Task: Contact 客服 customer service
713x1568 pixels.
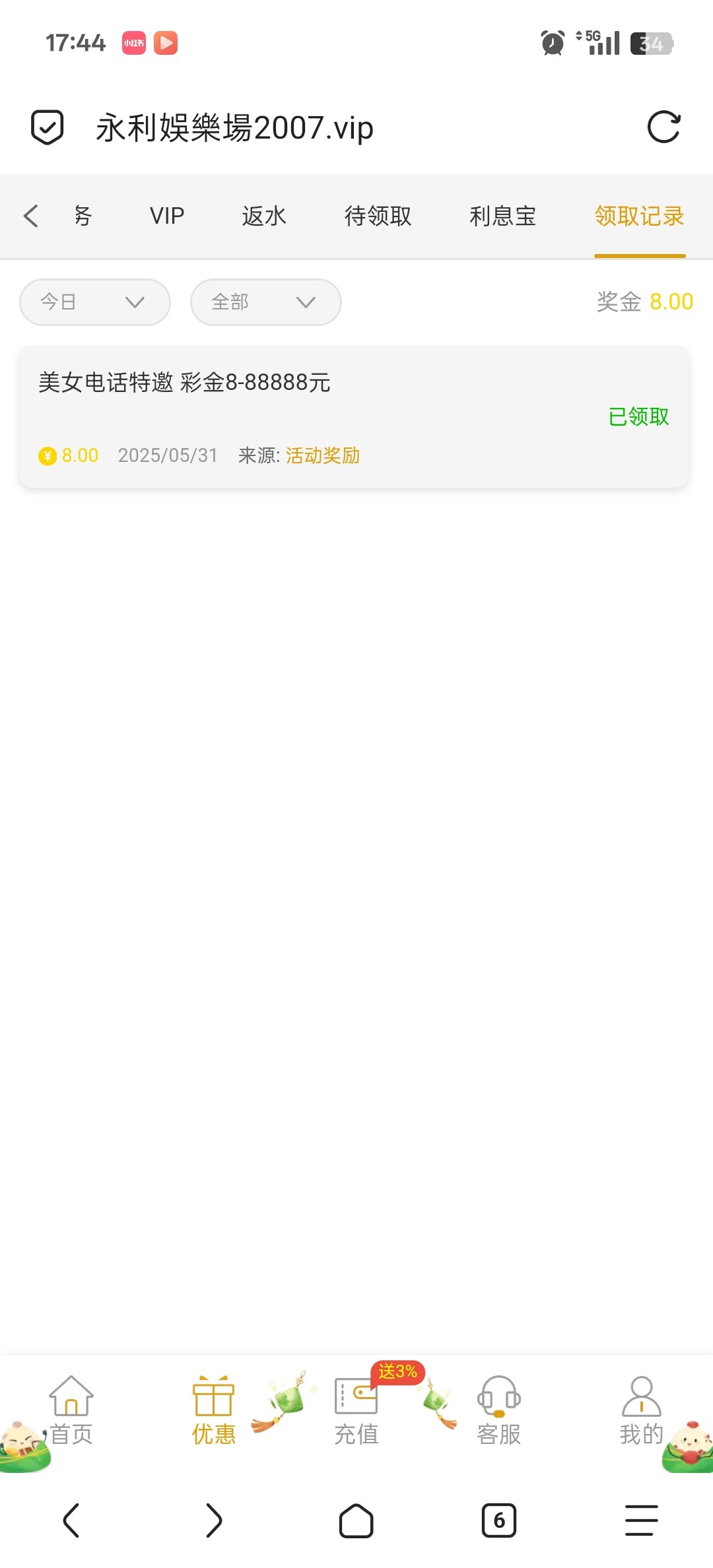Action: 499,1411
